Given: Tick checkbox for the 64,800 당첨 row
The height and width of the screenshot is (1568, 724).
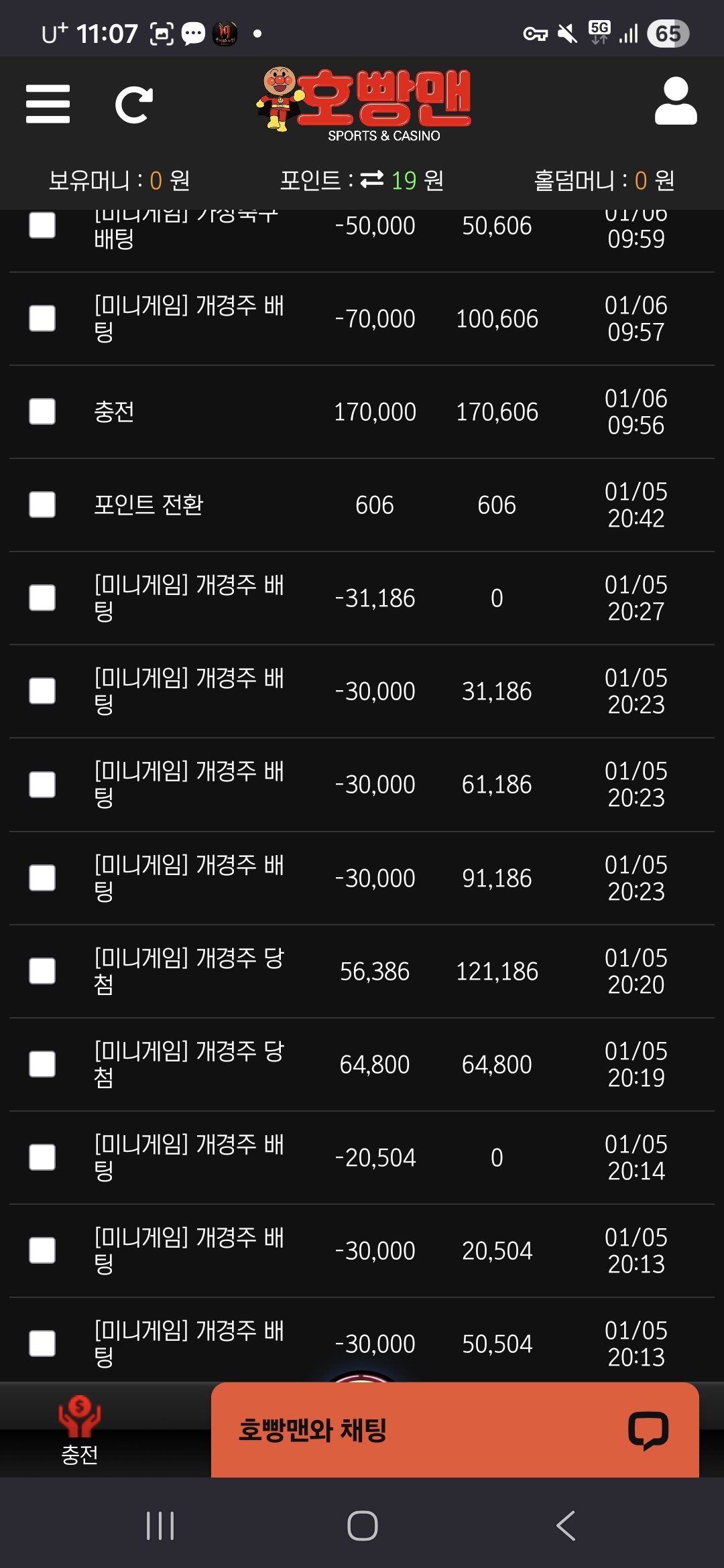Looking at the screenshot, I should click(x=42, y=1064).
